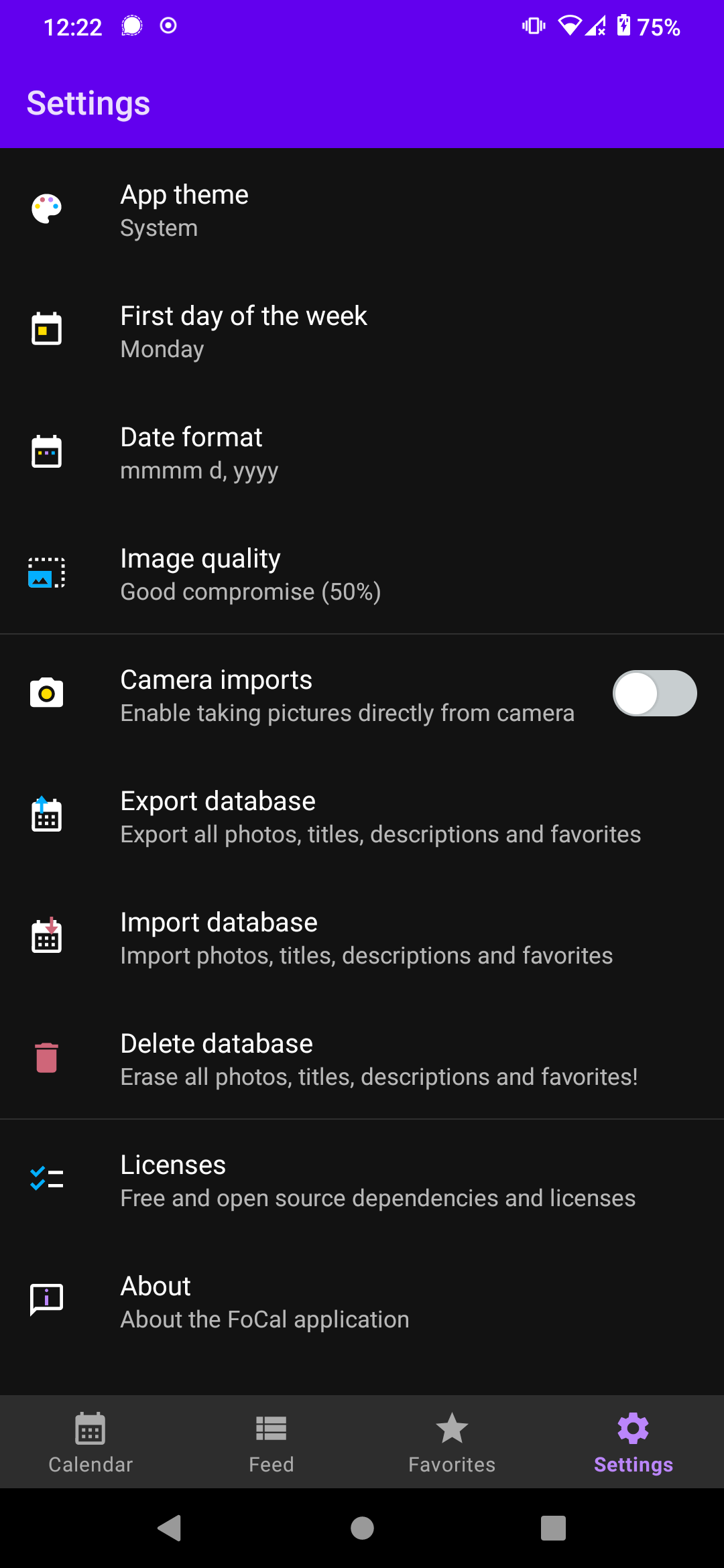Open About the FoCal application

362,1301
